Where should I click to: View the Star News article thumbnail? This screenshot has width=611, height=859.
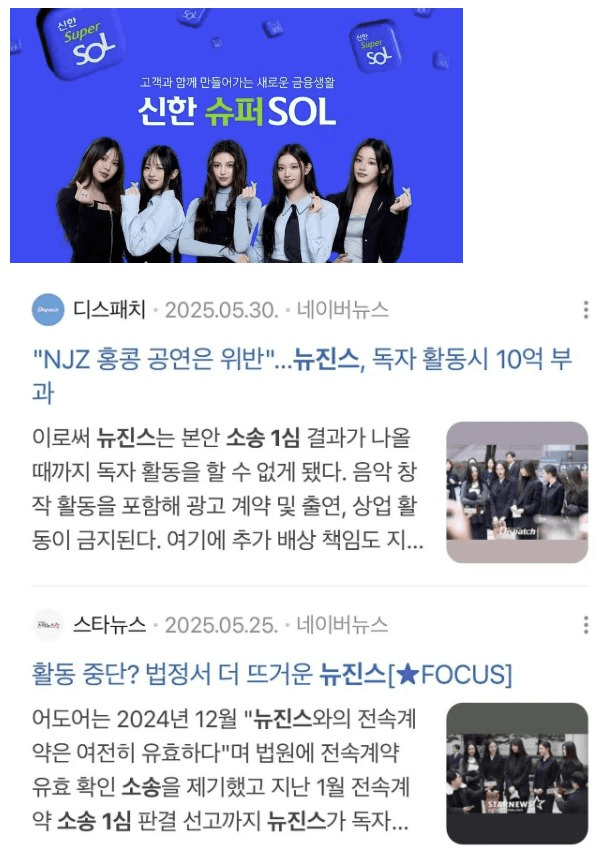[x=517, y=772]
